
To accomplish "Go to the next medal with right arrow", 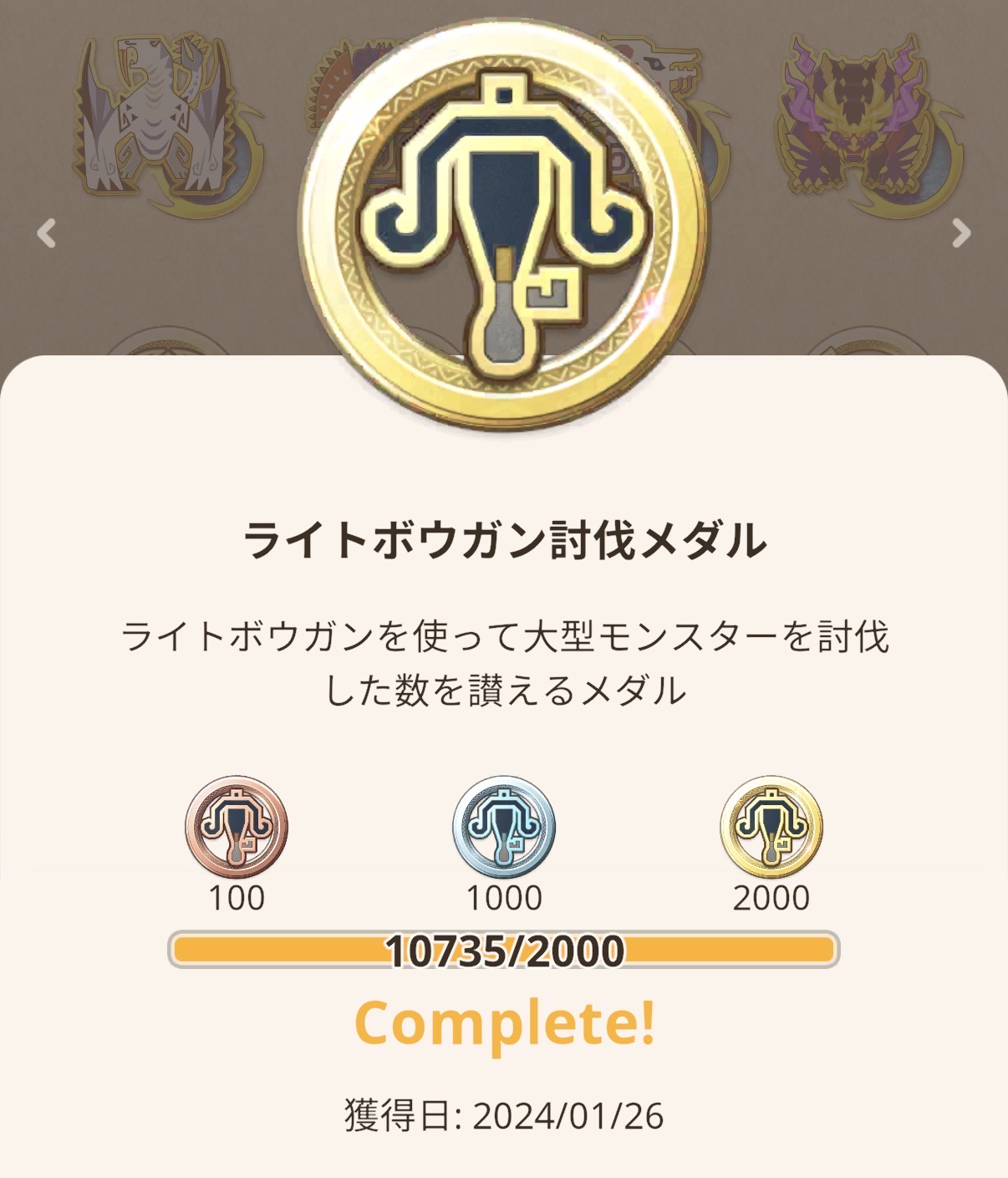I will pyautogui.click(x=961, y=233).
